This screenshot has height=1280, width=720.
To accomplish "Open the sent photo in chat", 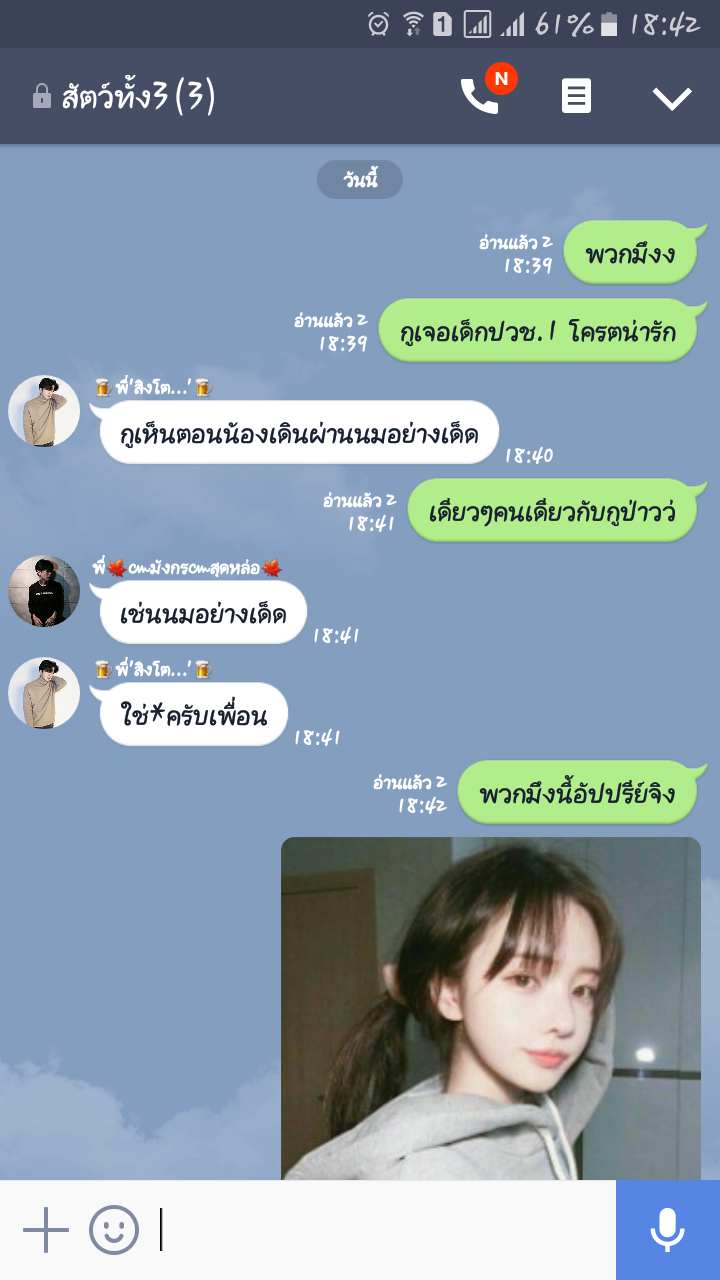I will [490, 1008].
